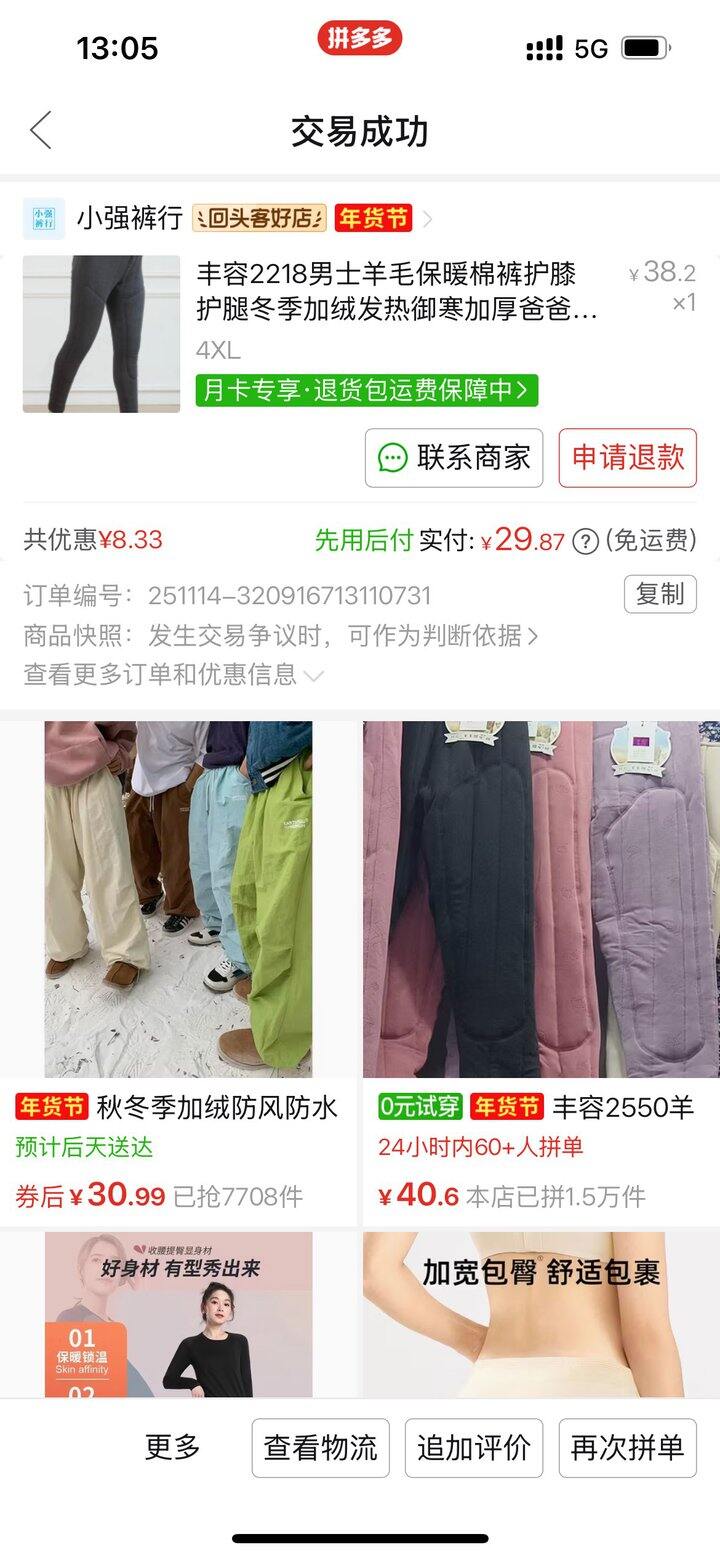Open the 加宽包臀舒适包裹 product card
Viewport: 720px width, 1558px height.
[x=541, y=1315]
